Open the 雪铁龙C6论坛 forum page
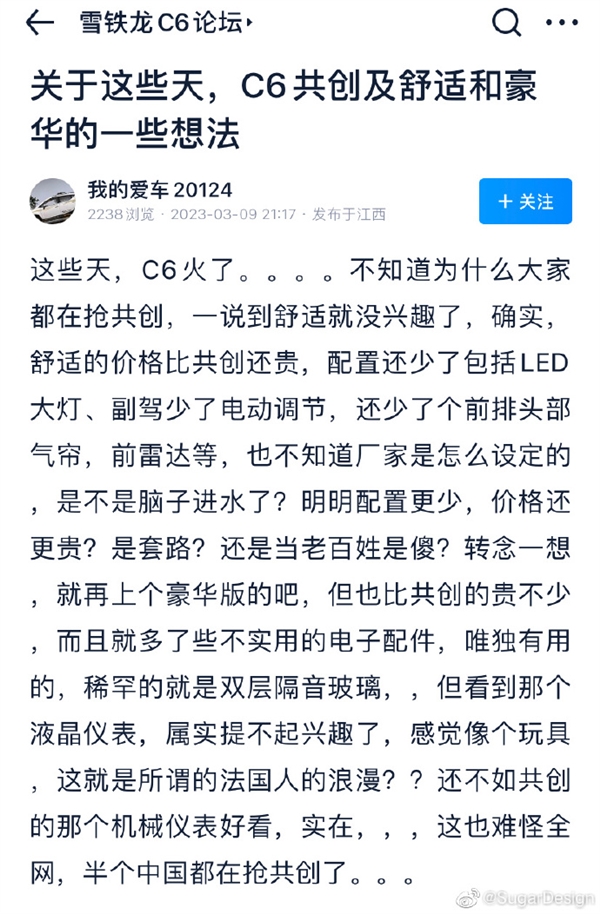The height and width of the screenshot is (914, 600). click(x=165, y=24)
